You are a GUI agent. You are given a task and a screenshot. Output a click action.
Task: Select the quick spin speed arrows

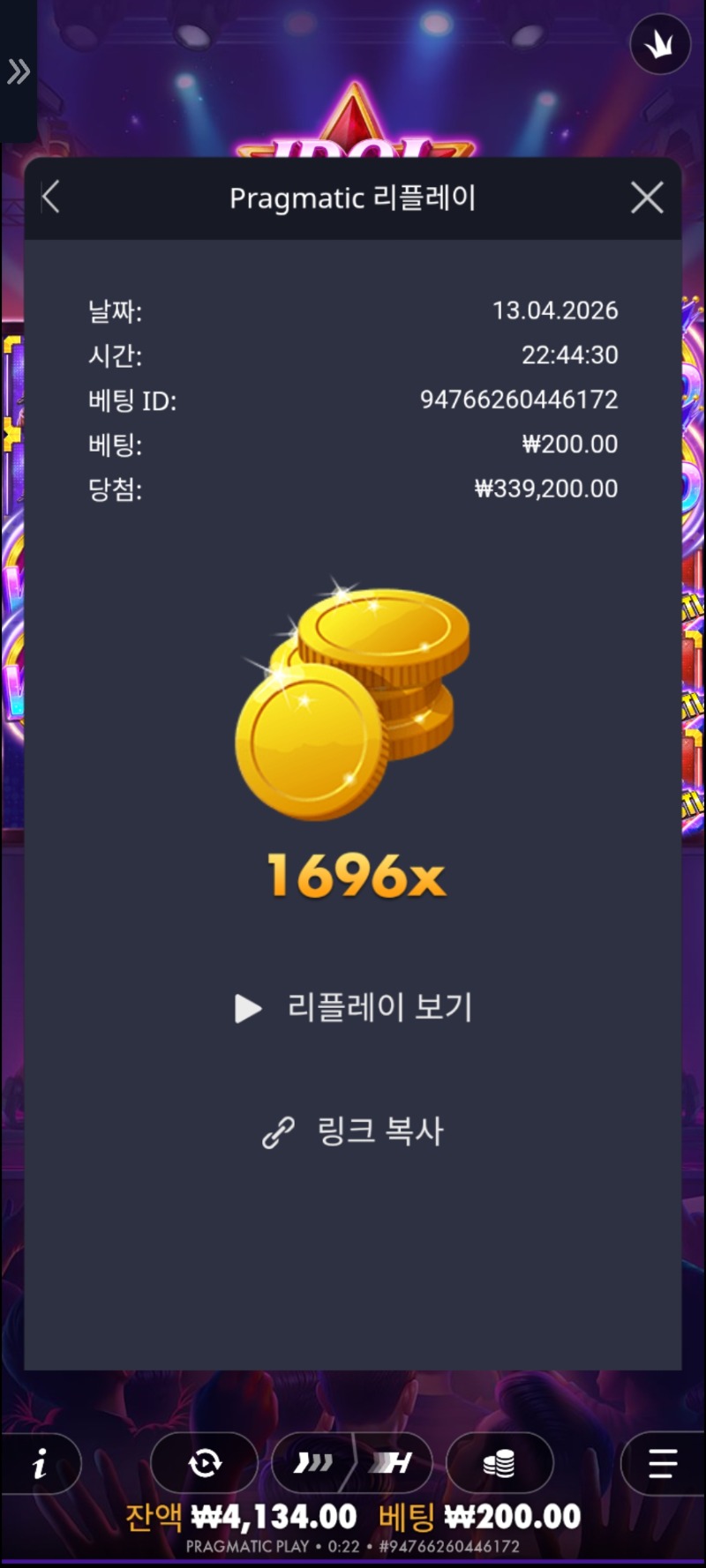pos(313,1464)
